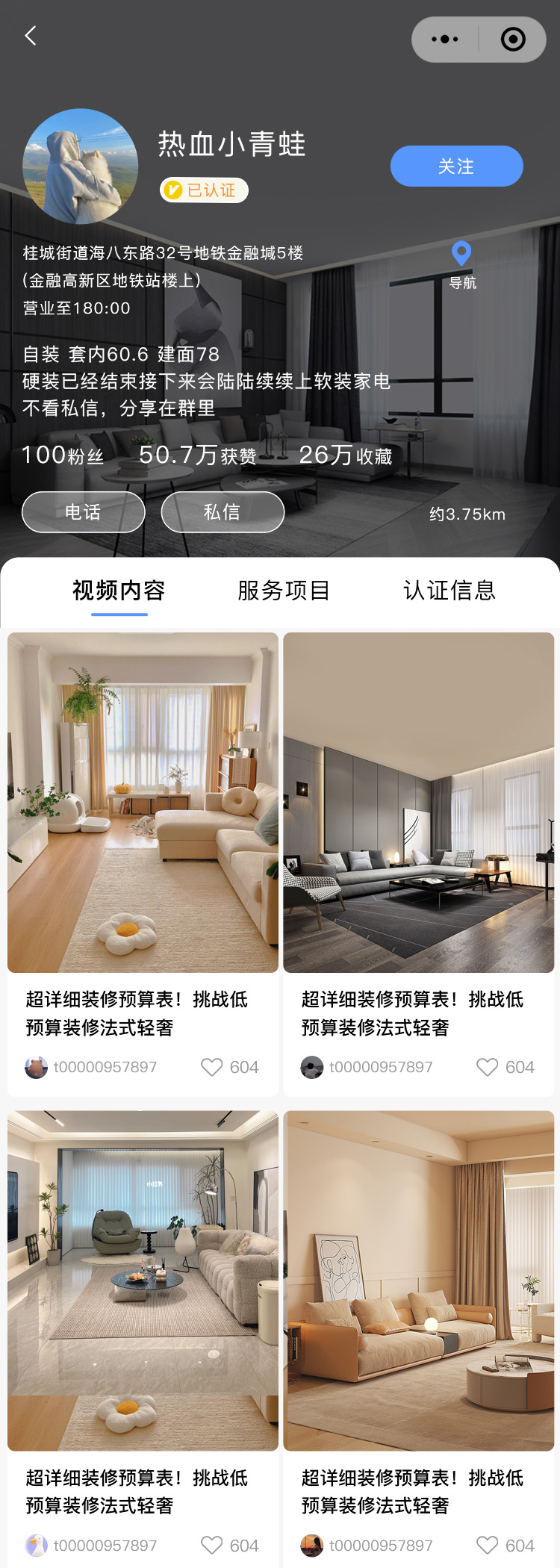
Task: Follow 热血小青蛙 with the 关注 button
Action: (456, 166)
